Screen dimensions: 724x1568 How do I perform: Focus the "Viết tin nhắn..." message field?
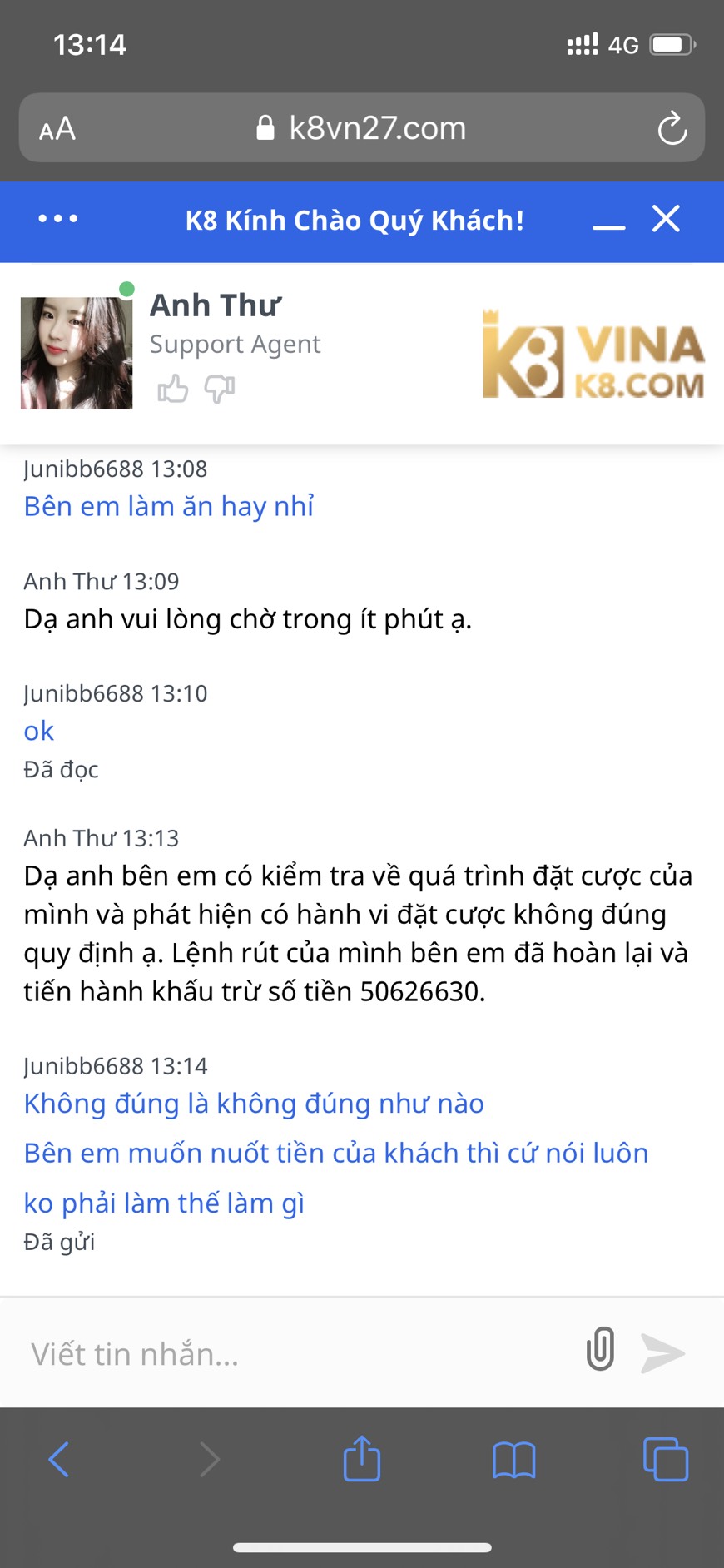[291, 1354]
